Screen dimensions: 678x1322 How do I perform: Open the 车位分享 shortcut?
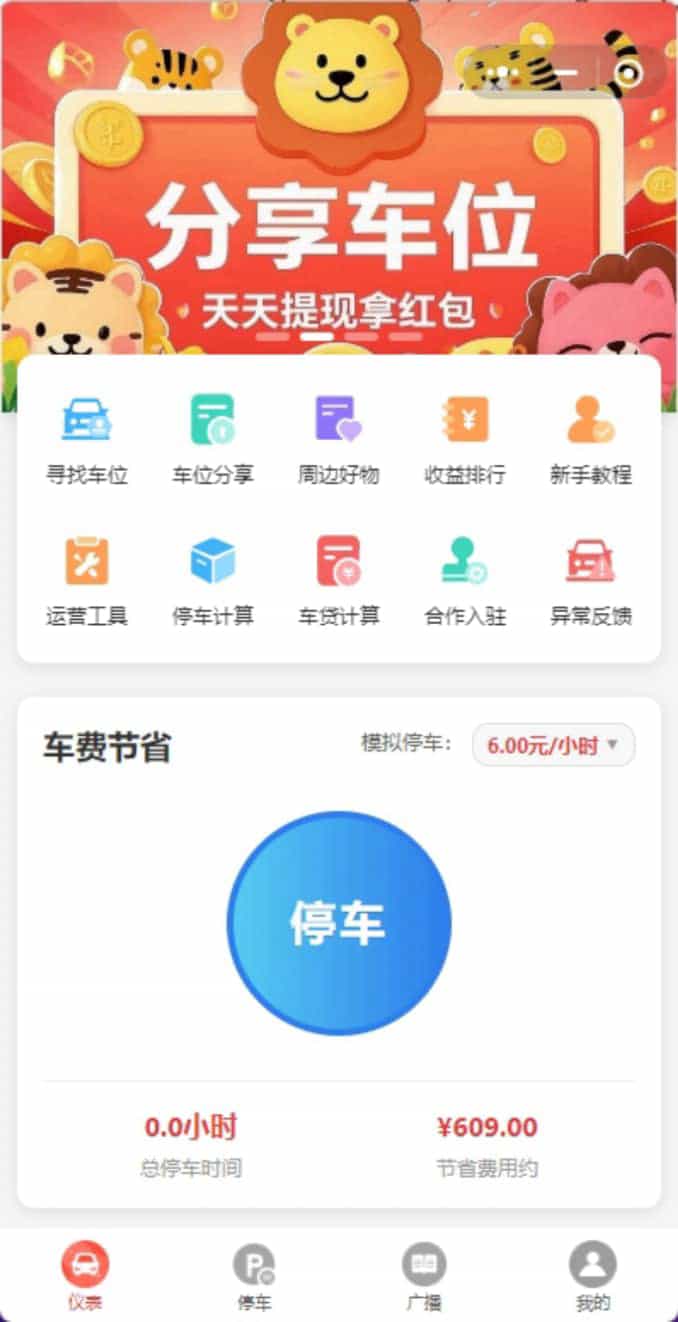(x=213, y=440)
